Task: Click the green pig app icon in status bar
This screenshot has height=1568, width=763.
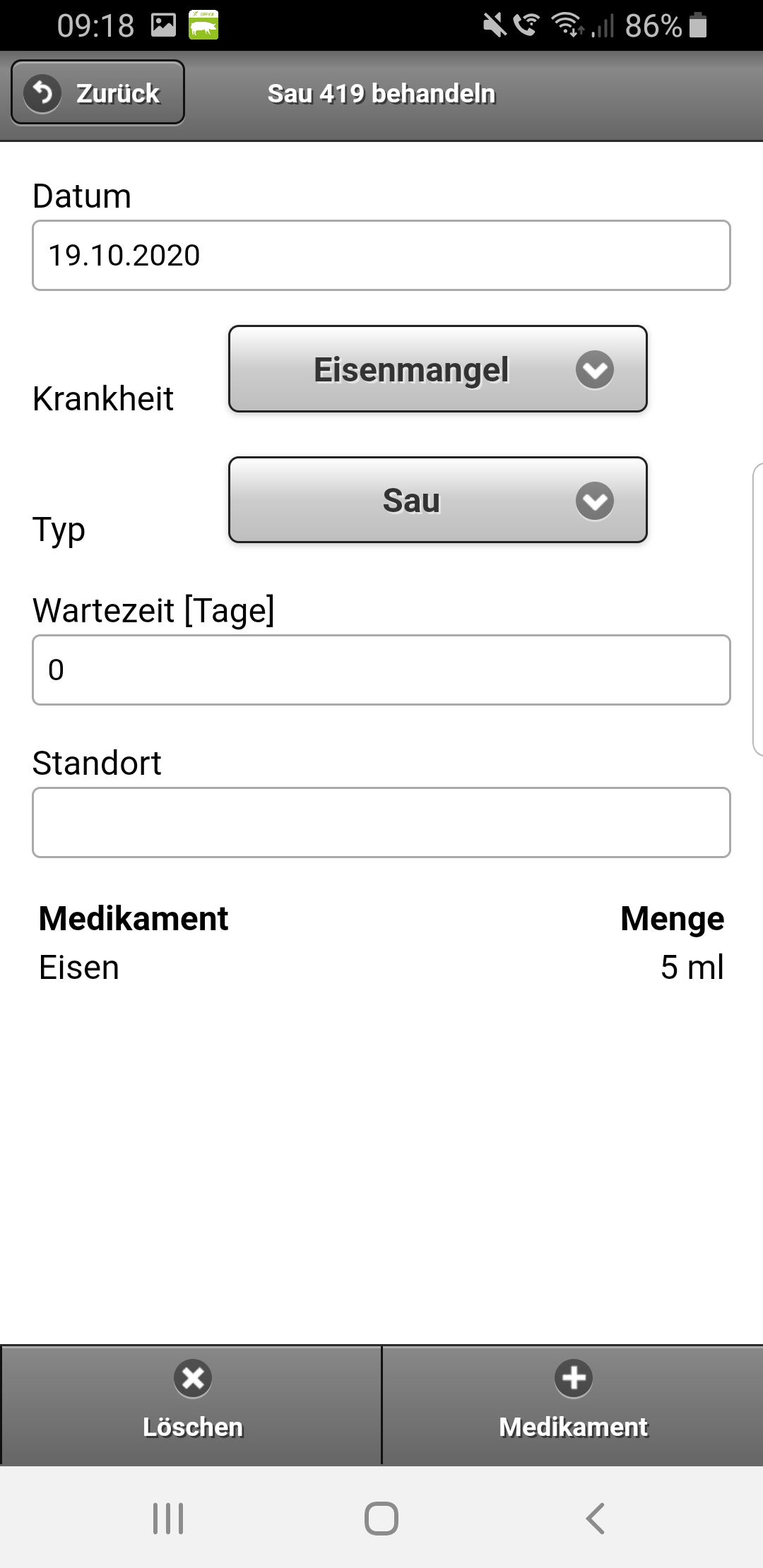Action: (203, 23)
